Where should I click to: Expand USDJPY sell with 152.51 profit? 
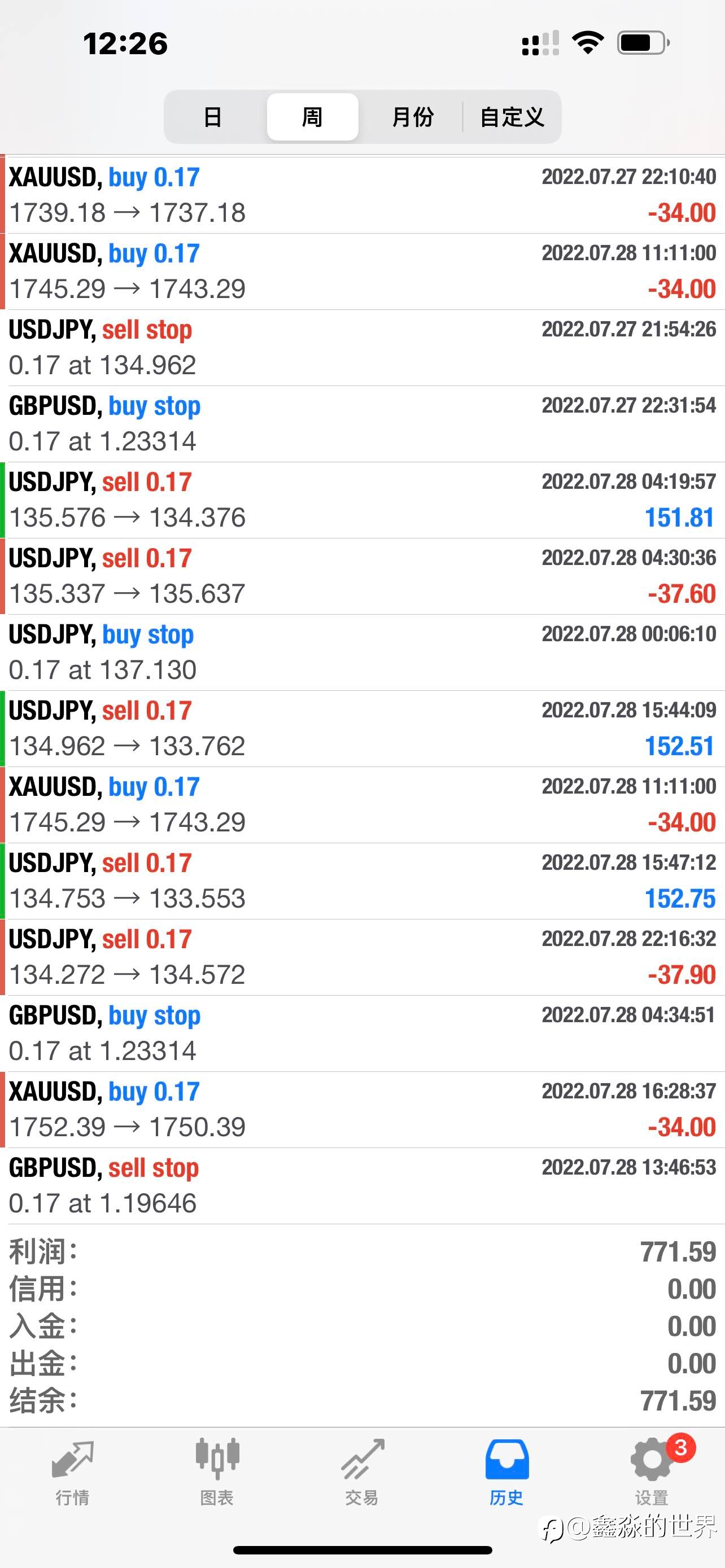coord(362,729)
